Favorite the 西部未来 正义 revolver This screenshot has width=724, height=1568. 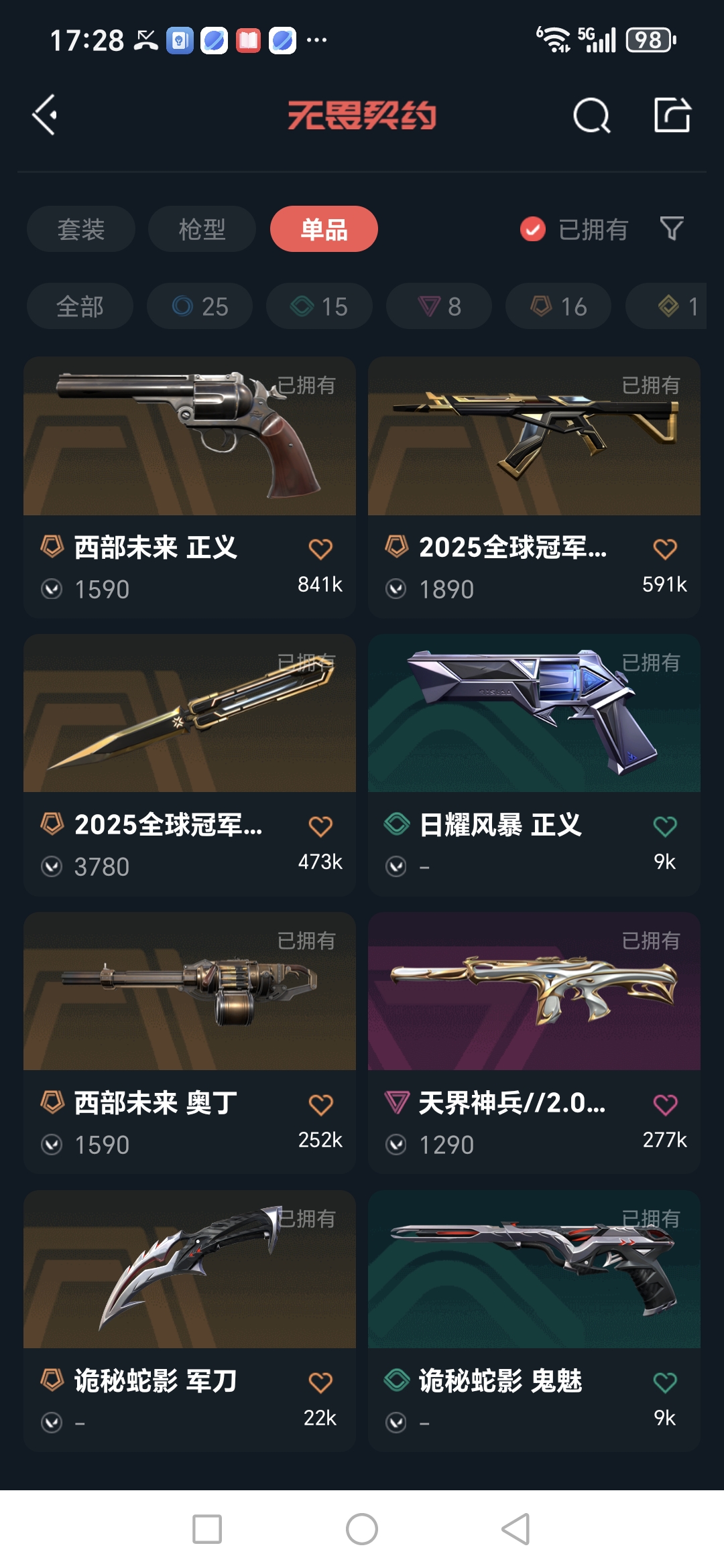322,547
